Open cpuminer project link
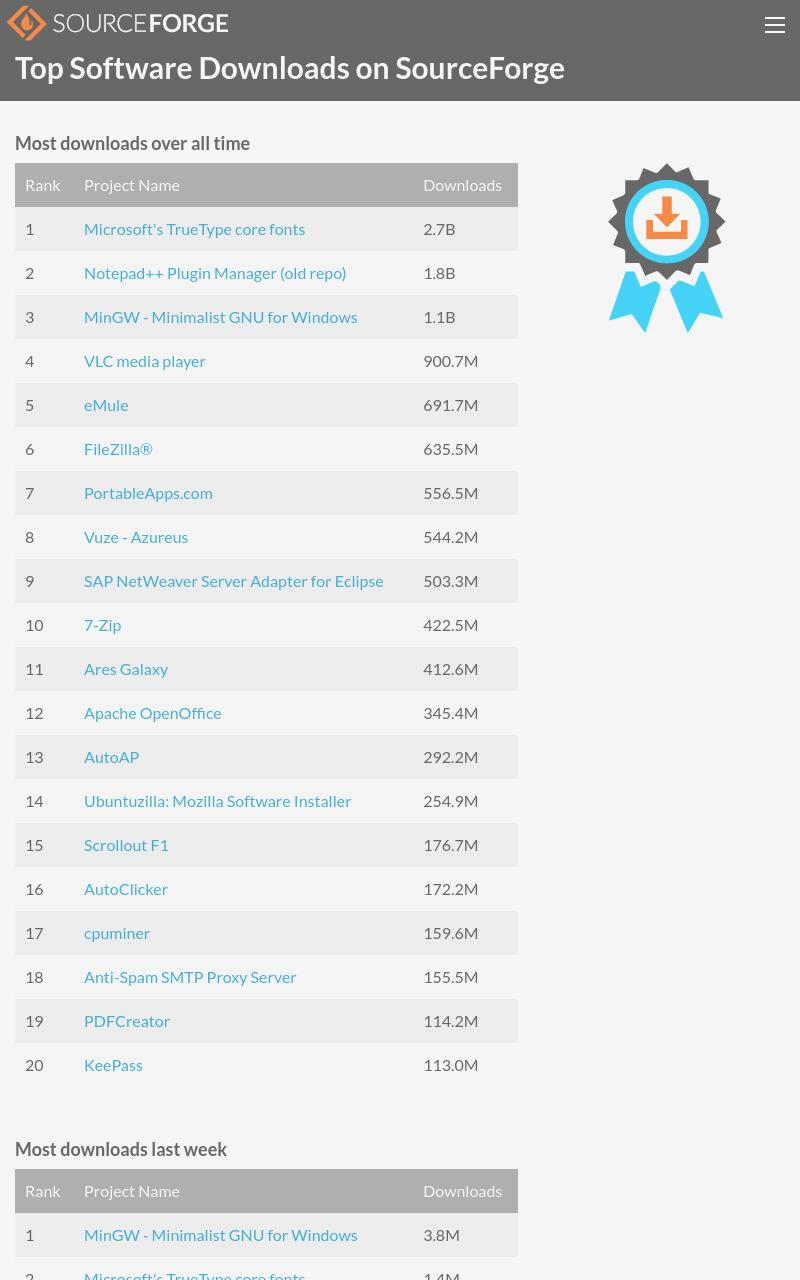Image resolution: width=800 pixels, height=1280 pixels. click(117, 933)
